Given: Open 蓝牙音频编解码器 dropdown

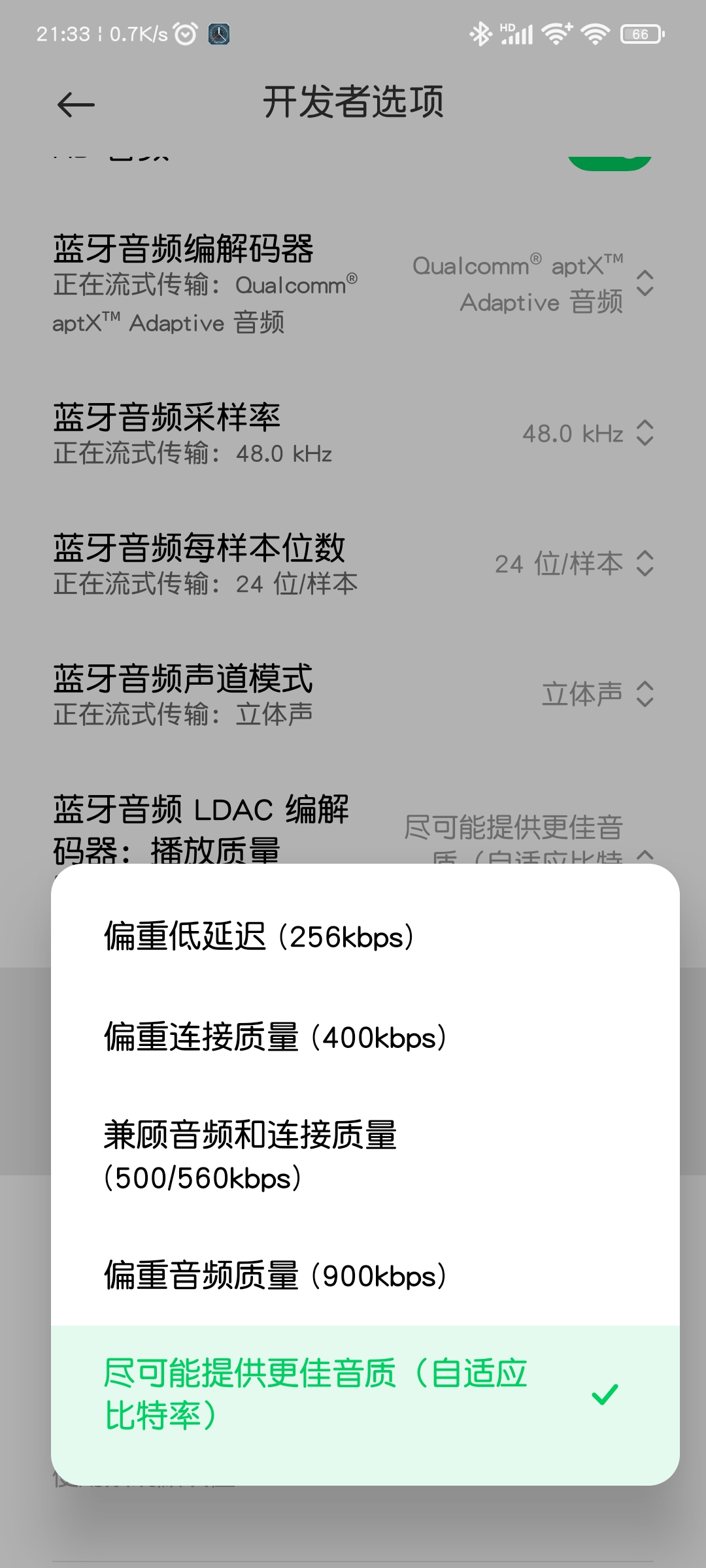Looking at the screenshot, I should pos(353,284).
